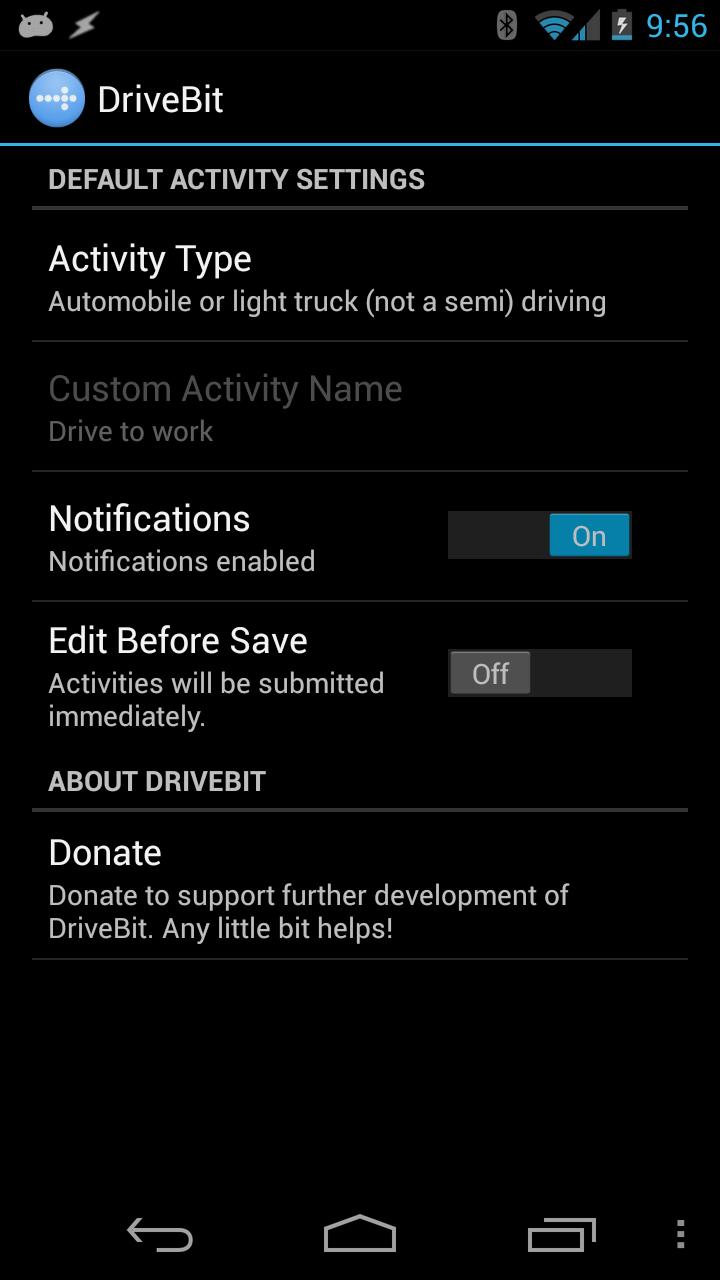This screenshot has width=720, height=1280.
Task: Turn the Notifications switch to Off position
Action: pos(539,536)
